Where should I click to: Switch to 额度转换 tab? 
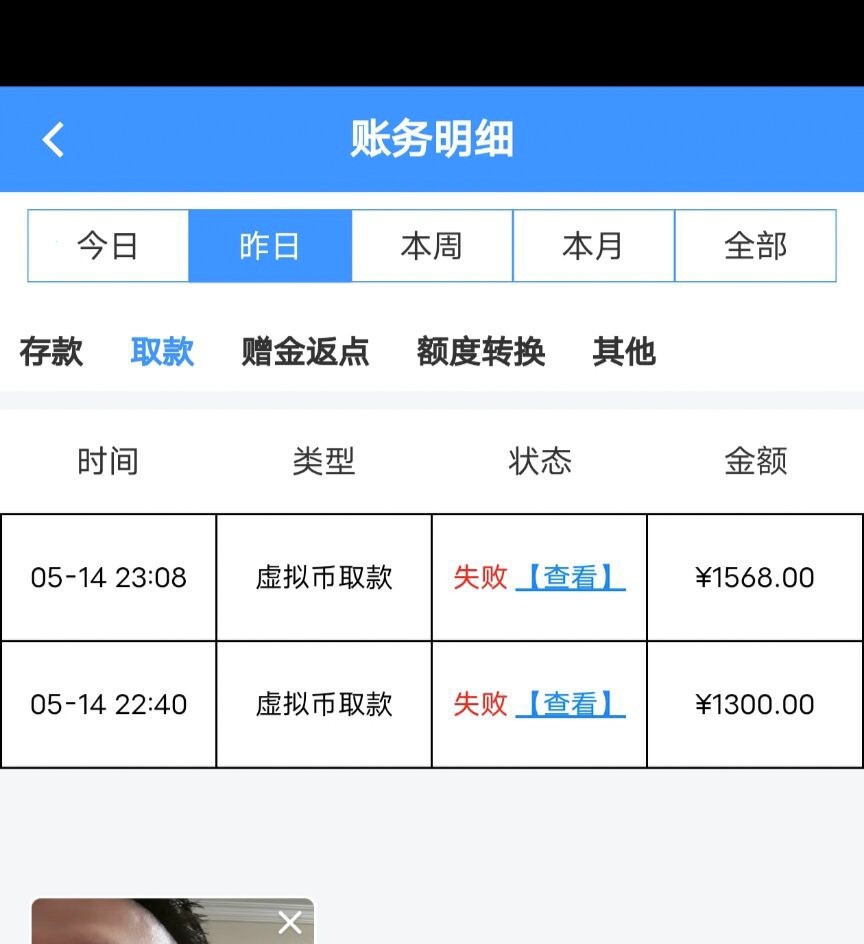(x=481, y=352)
